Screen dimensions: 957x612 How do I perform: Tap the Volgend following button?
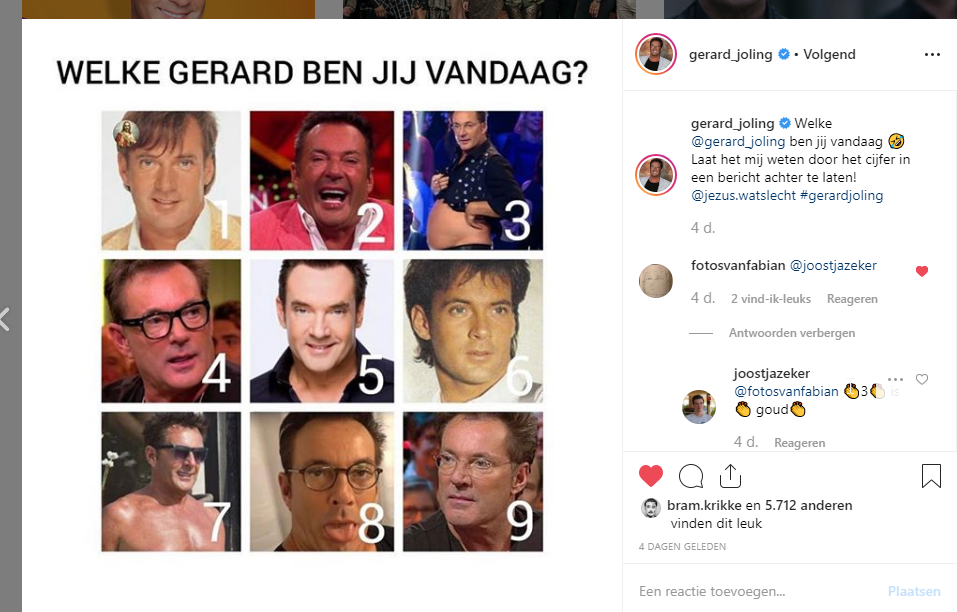click(829, 54)
